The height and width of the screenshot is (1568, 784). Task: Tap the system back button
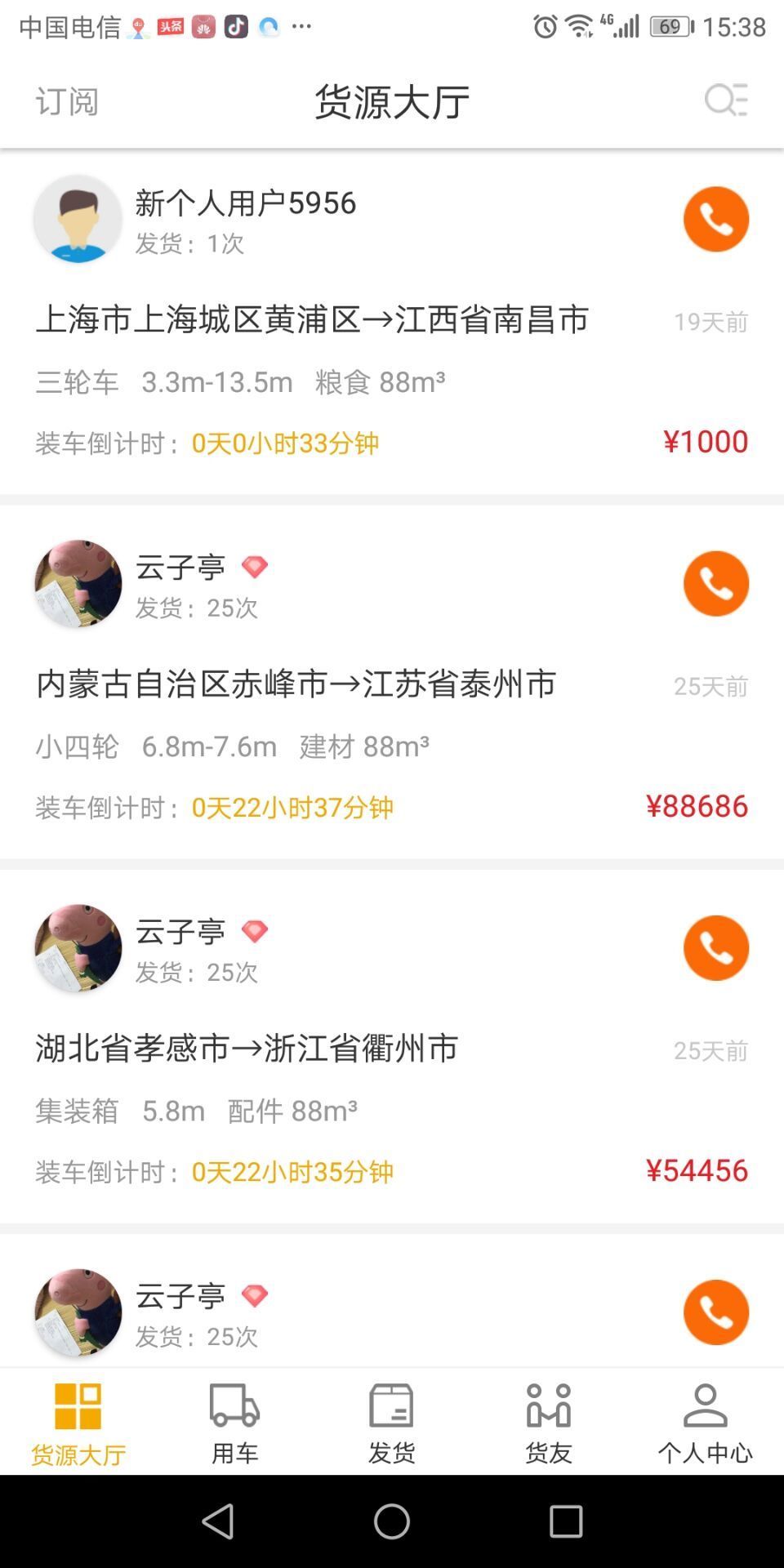pyautogui.click(x=218, y=1521)
